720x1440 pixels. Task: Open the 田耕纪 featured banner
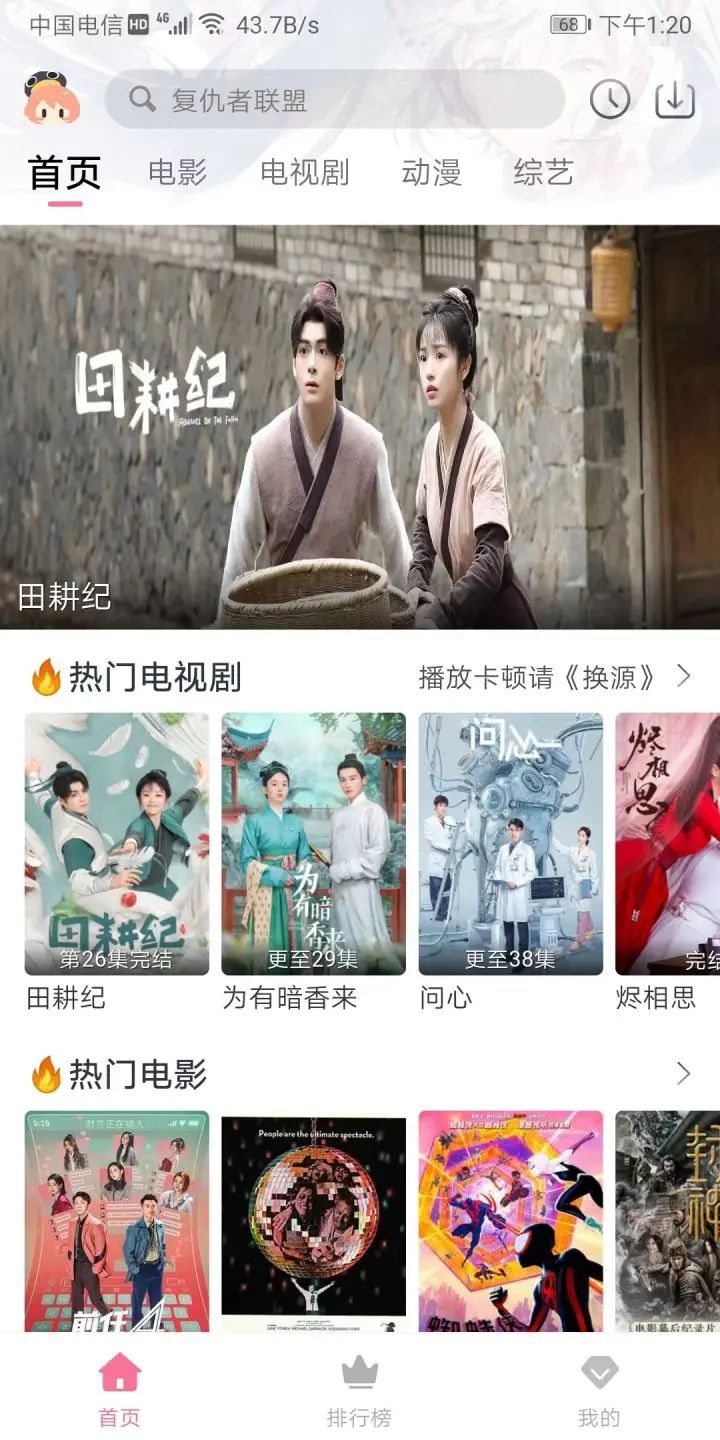click(x=360, y=427)
